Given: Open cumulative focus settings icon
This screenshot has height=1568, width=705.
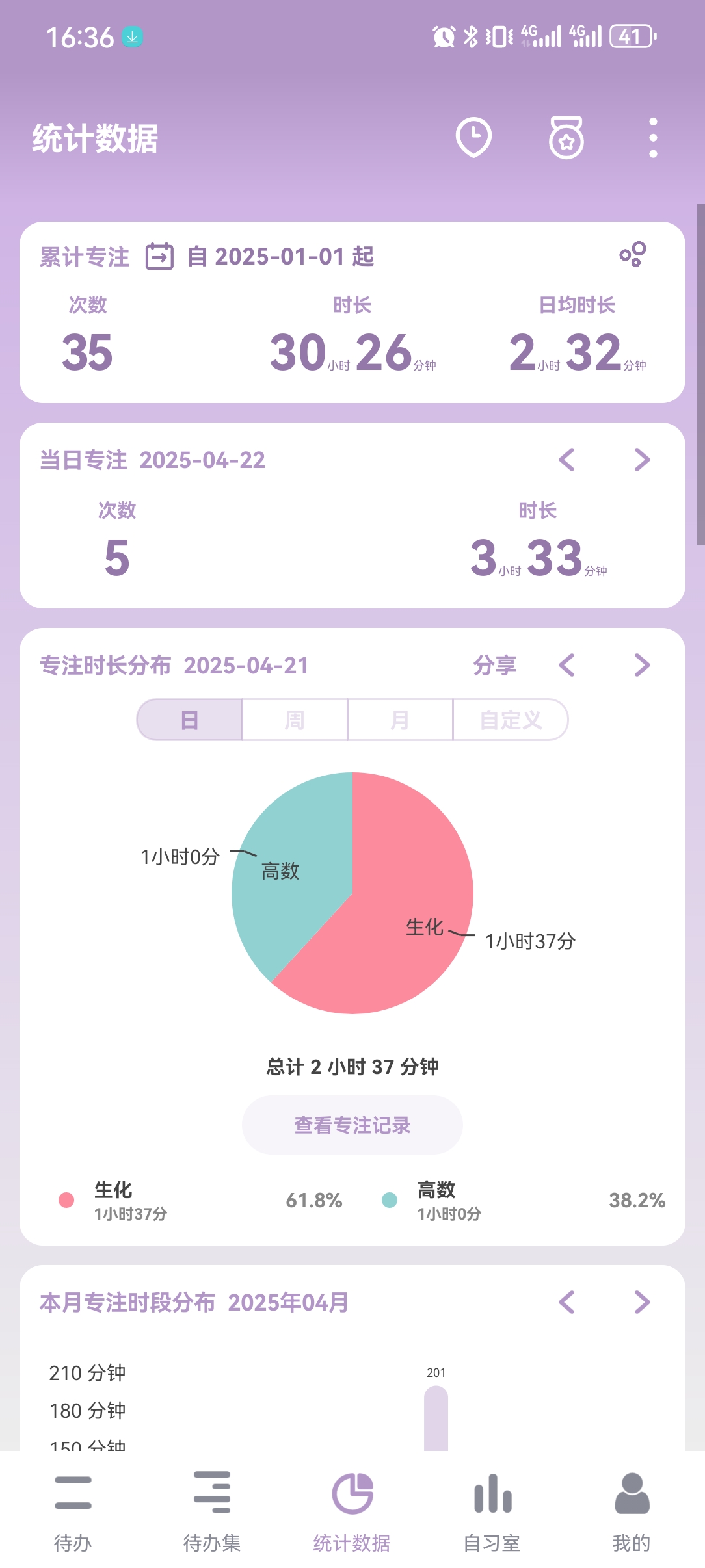Looking at the screenshot, I should click(632, 254).
